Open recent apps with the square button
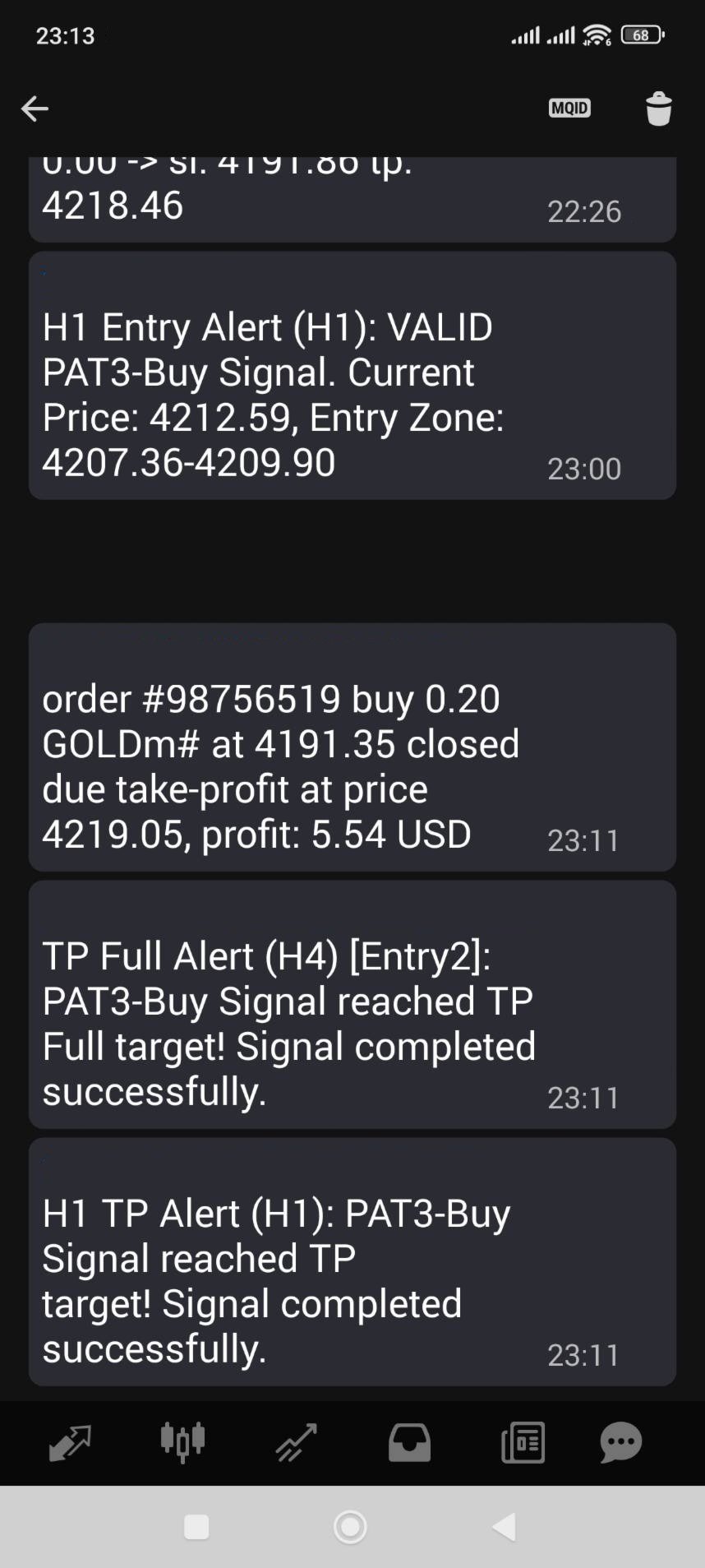 (x=196, y=1527)
